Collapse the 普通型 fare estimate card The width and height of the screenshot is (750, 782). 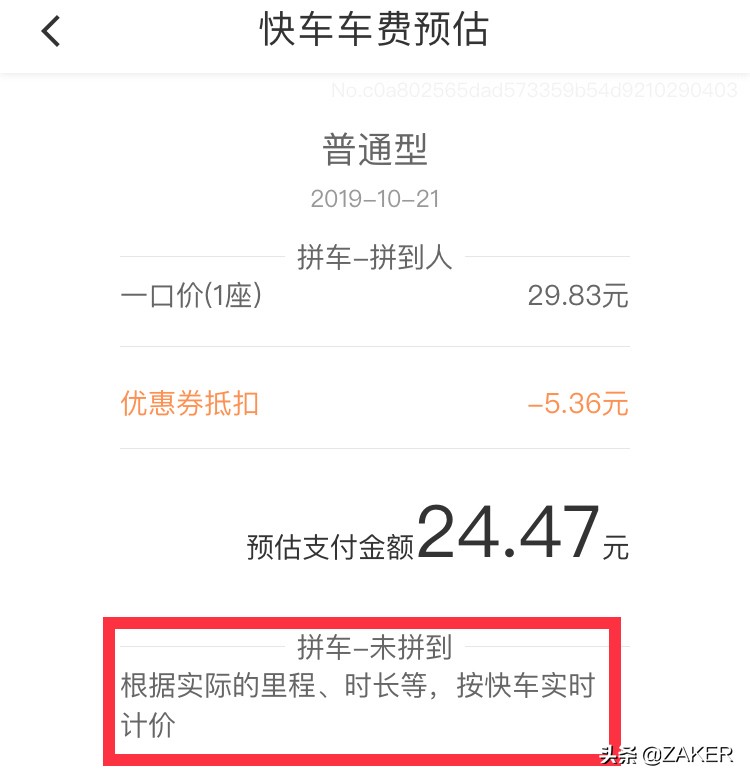tap(374, 150)
